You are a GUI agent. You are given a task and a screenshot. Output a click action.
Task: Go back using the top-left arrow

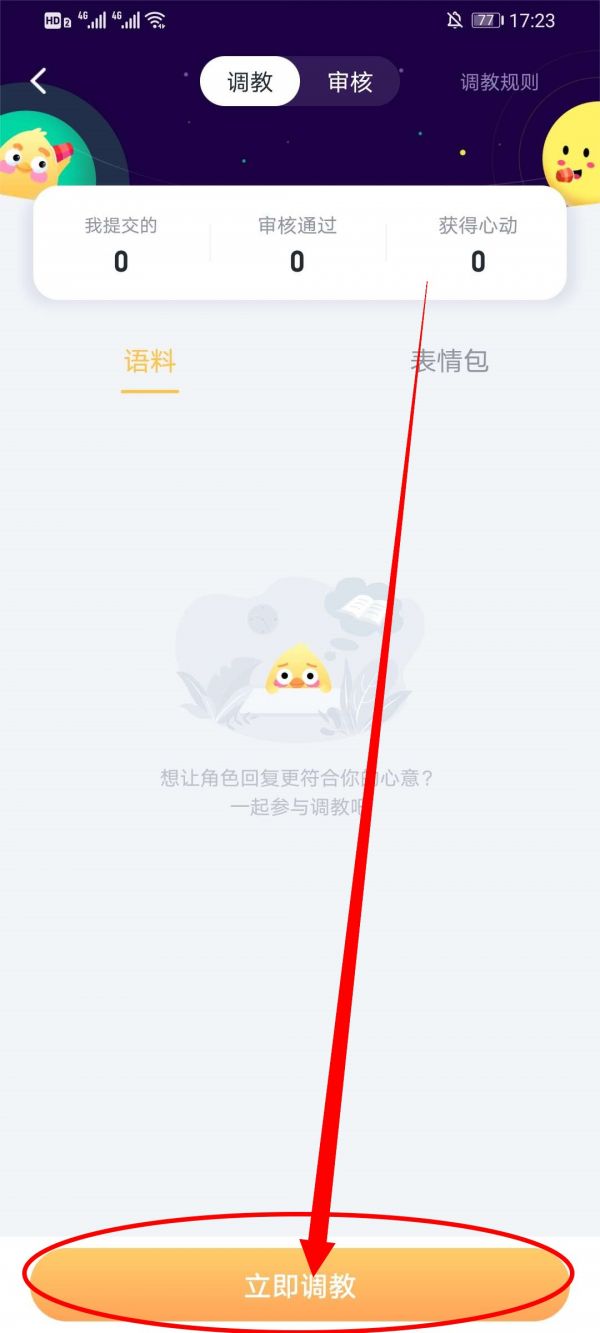(39, 81)
